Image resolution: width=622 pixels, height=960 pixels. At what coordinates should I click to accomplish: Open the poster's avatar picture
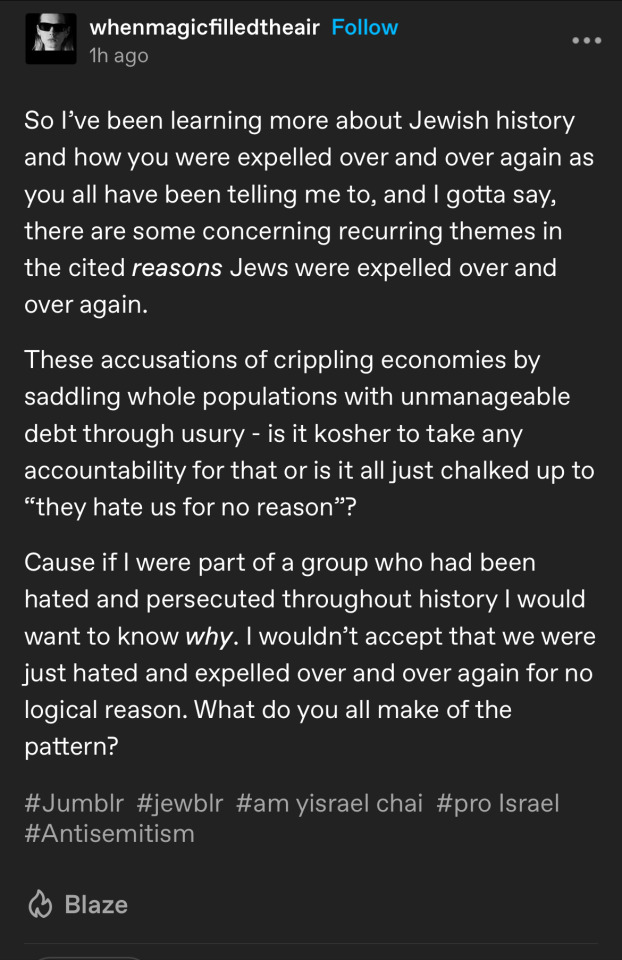pyautogui.click(x=52, y=40)
